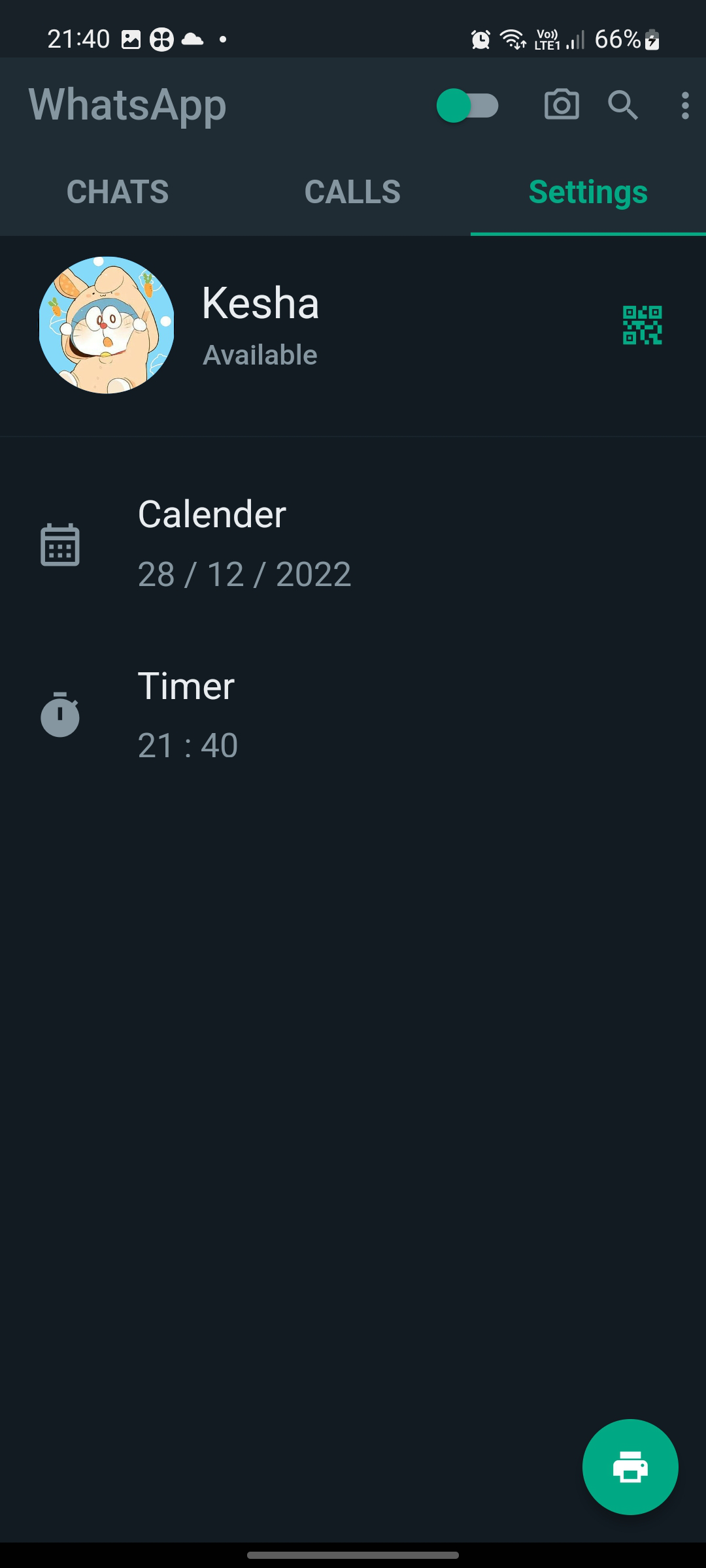Viewport: 706px width, 1568px height.
Task: Click the stopwatch icon beside Timer
Action: coord(61,715)
